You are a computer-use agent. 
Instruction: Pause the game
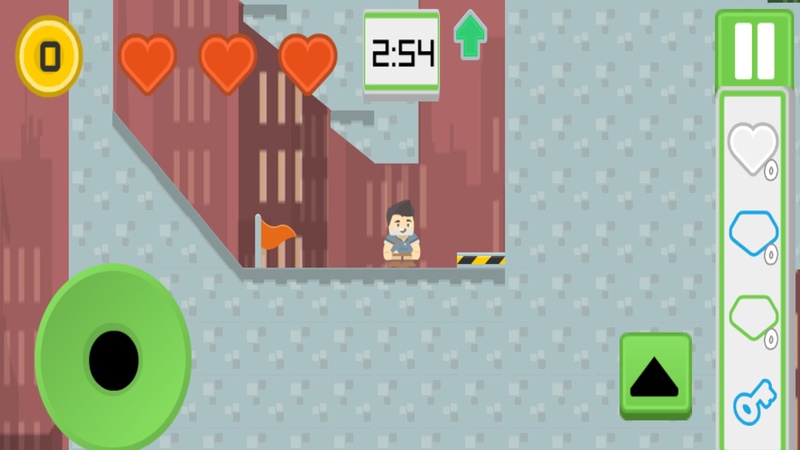point(752,48)
